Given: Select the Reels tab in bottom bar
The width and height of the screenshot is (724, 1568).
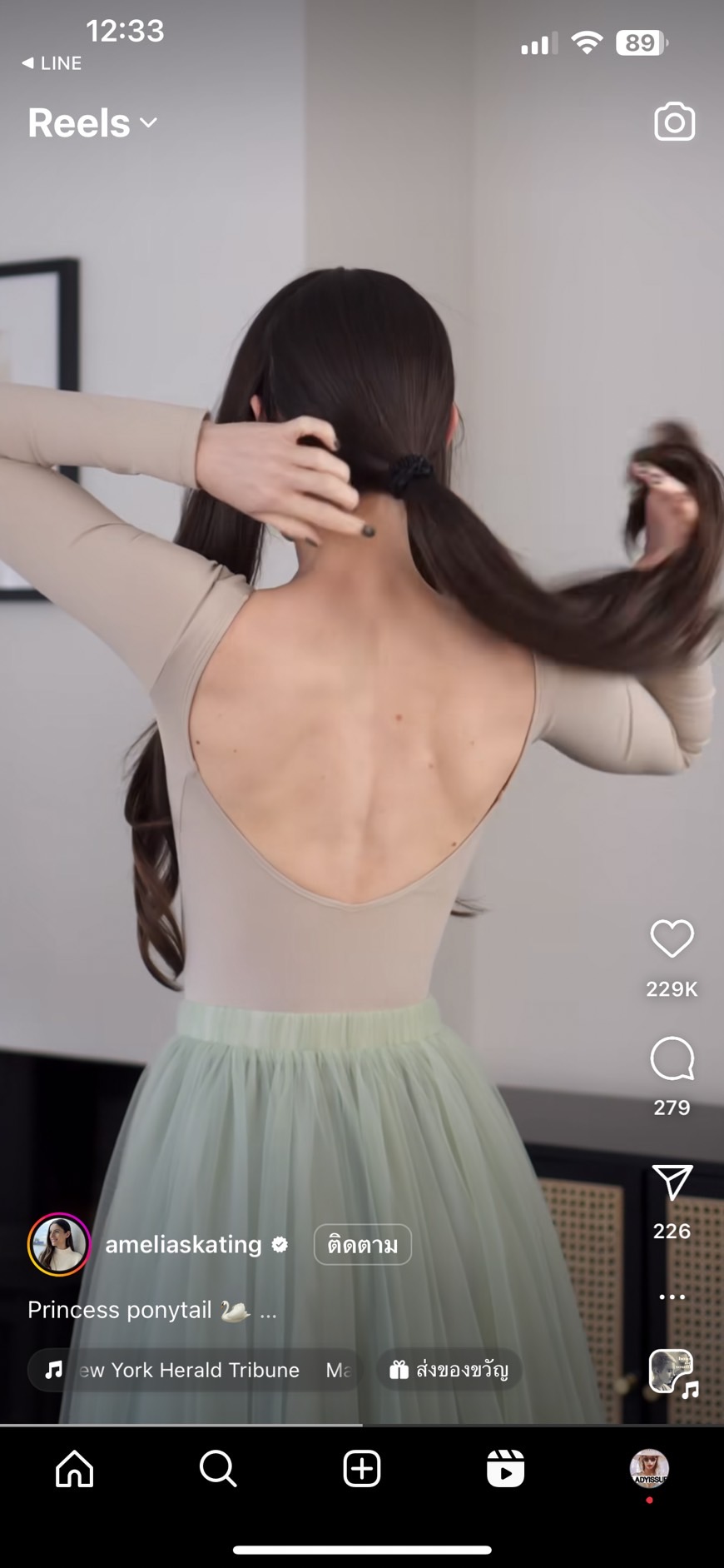Looking at the screenshot, I should point(505,1468).
